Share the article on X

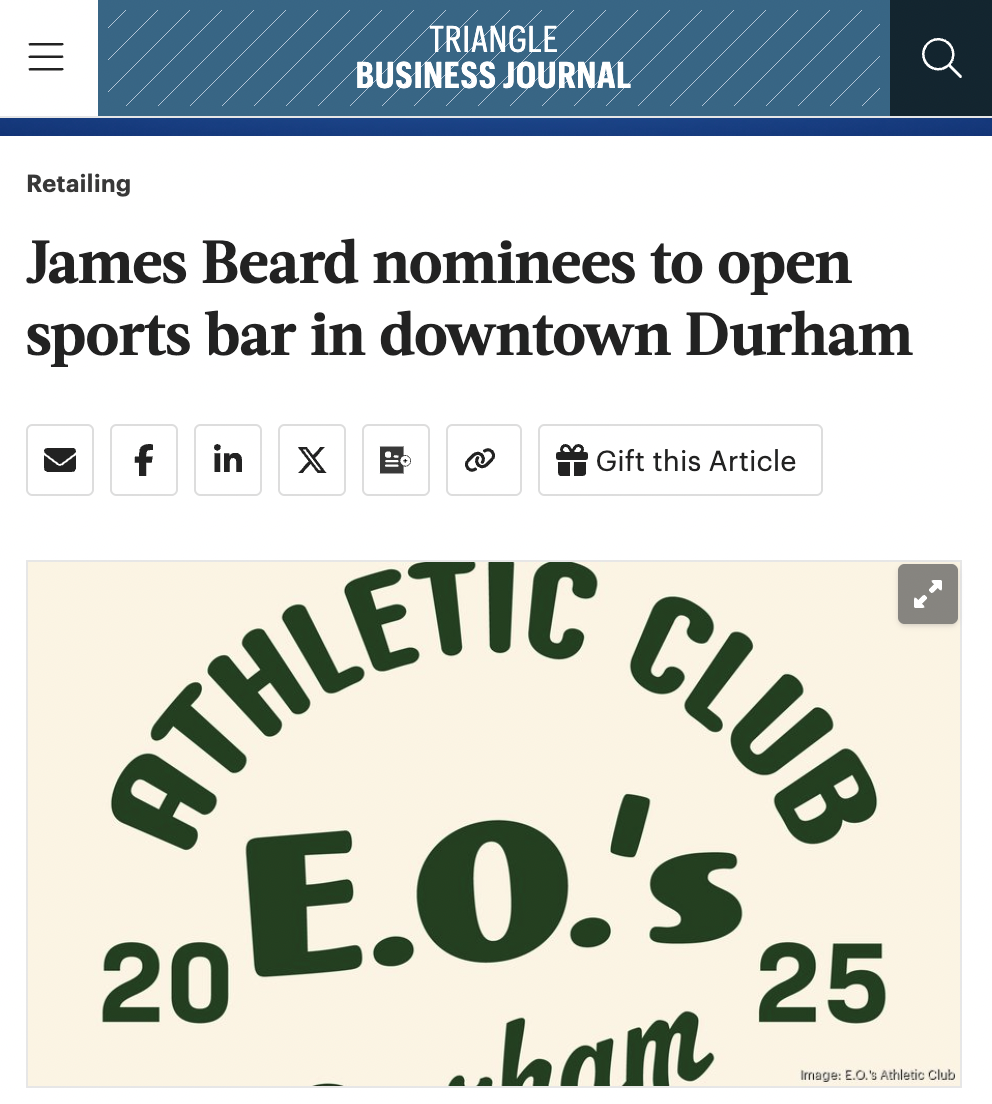pyautogui.click(x=312, y=460)
